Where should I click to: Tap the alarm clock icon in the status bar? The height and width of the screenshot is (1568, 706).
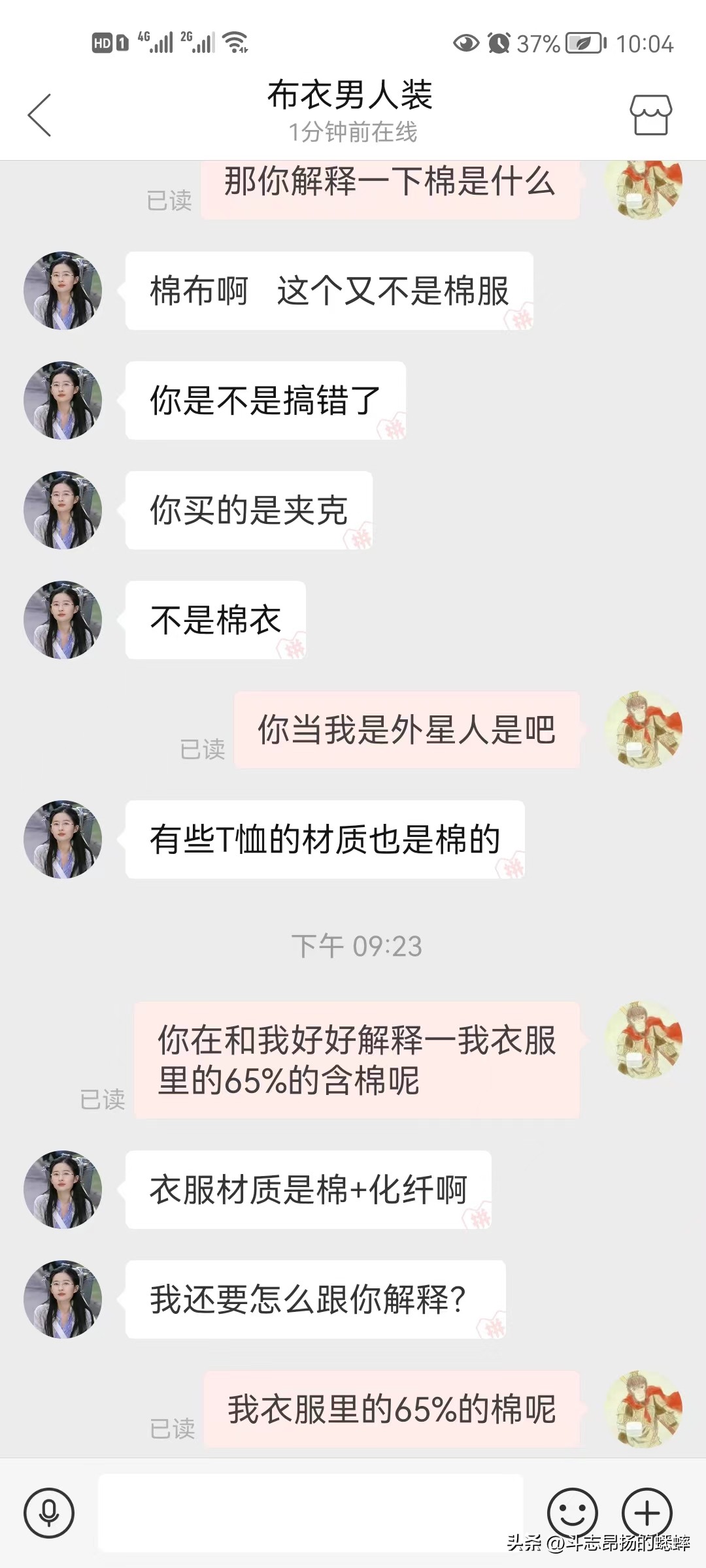tap(498, 43)
